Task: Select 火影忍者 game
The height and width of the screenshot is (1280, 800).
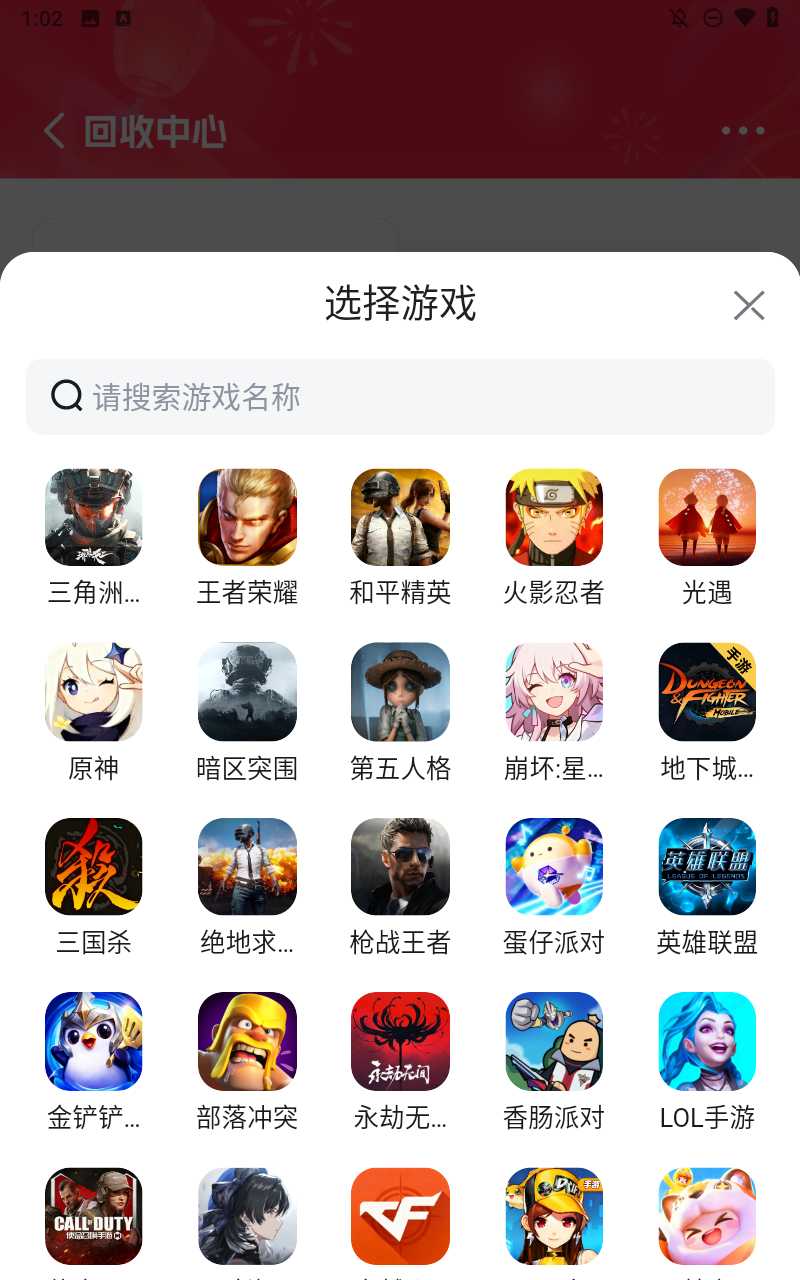Action: point(554,518)
